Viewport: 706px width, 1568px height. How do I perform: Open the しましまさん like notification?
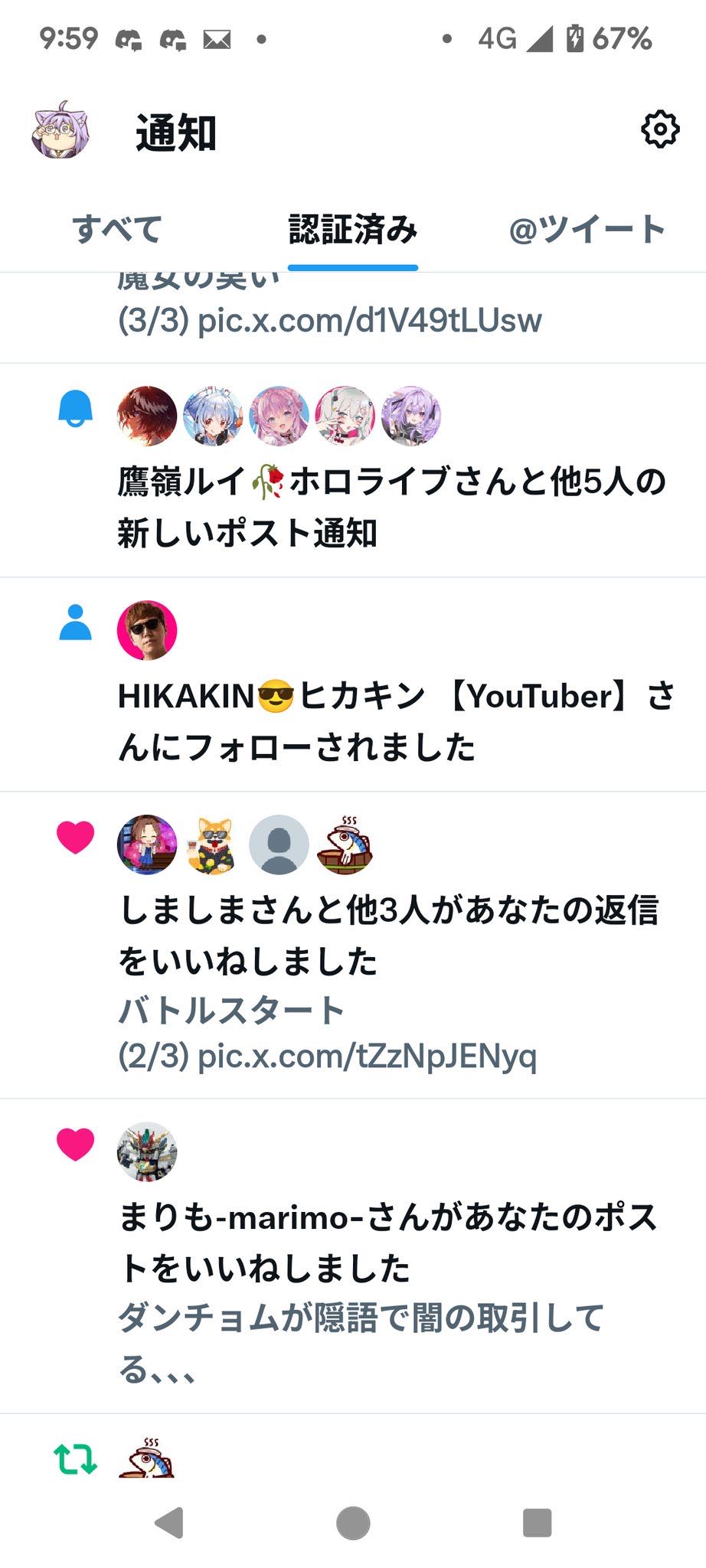[x=353, y=945]
